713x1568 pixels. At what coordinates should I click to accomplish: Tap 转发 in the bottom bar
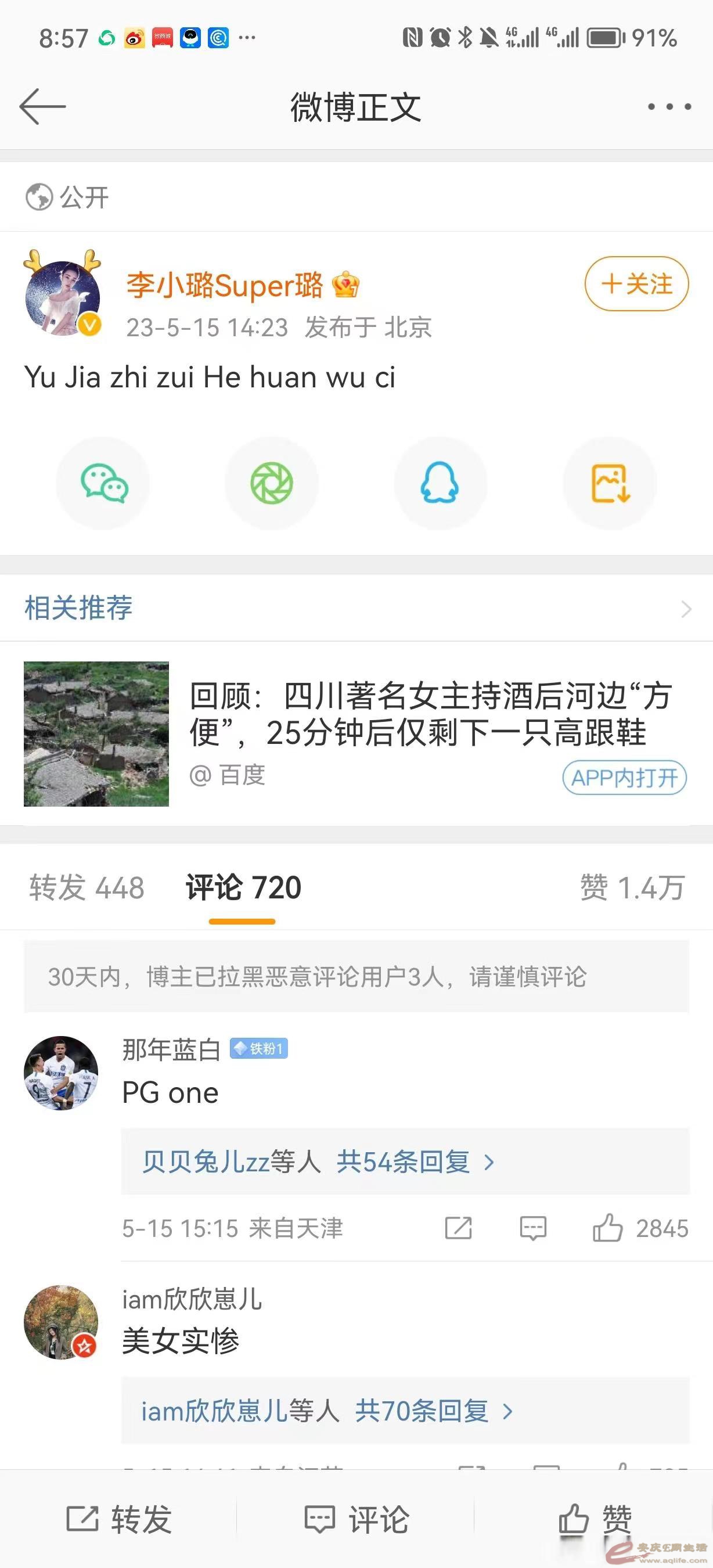[x=118, y=1519]
